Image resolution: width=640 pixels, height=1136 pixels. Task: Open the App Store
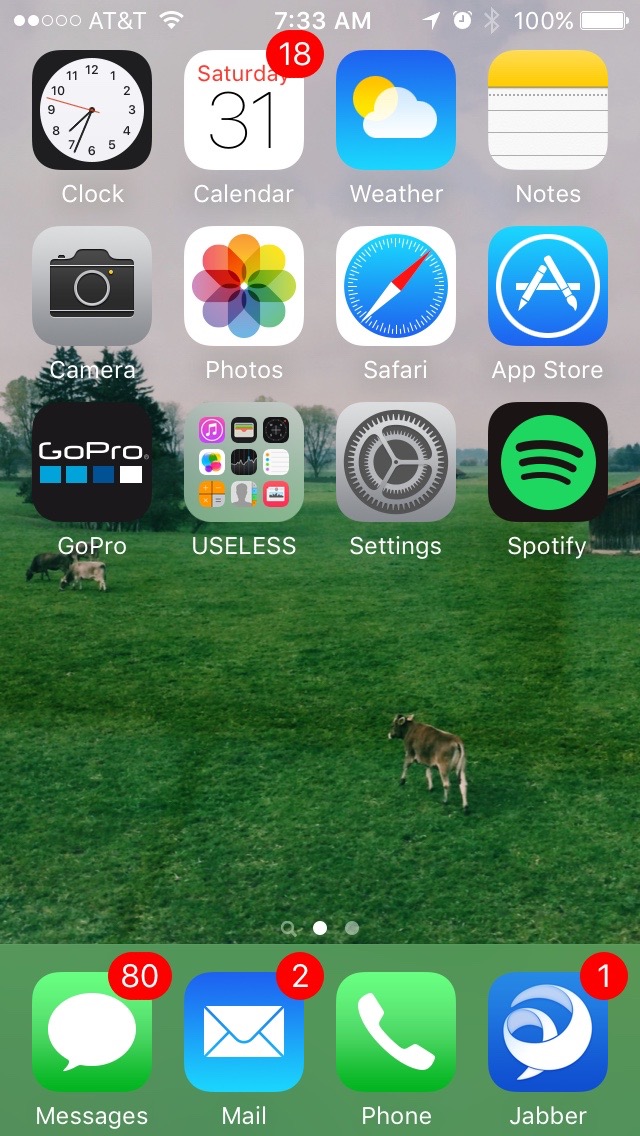548,286
